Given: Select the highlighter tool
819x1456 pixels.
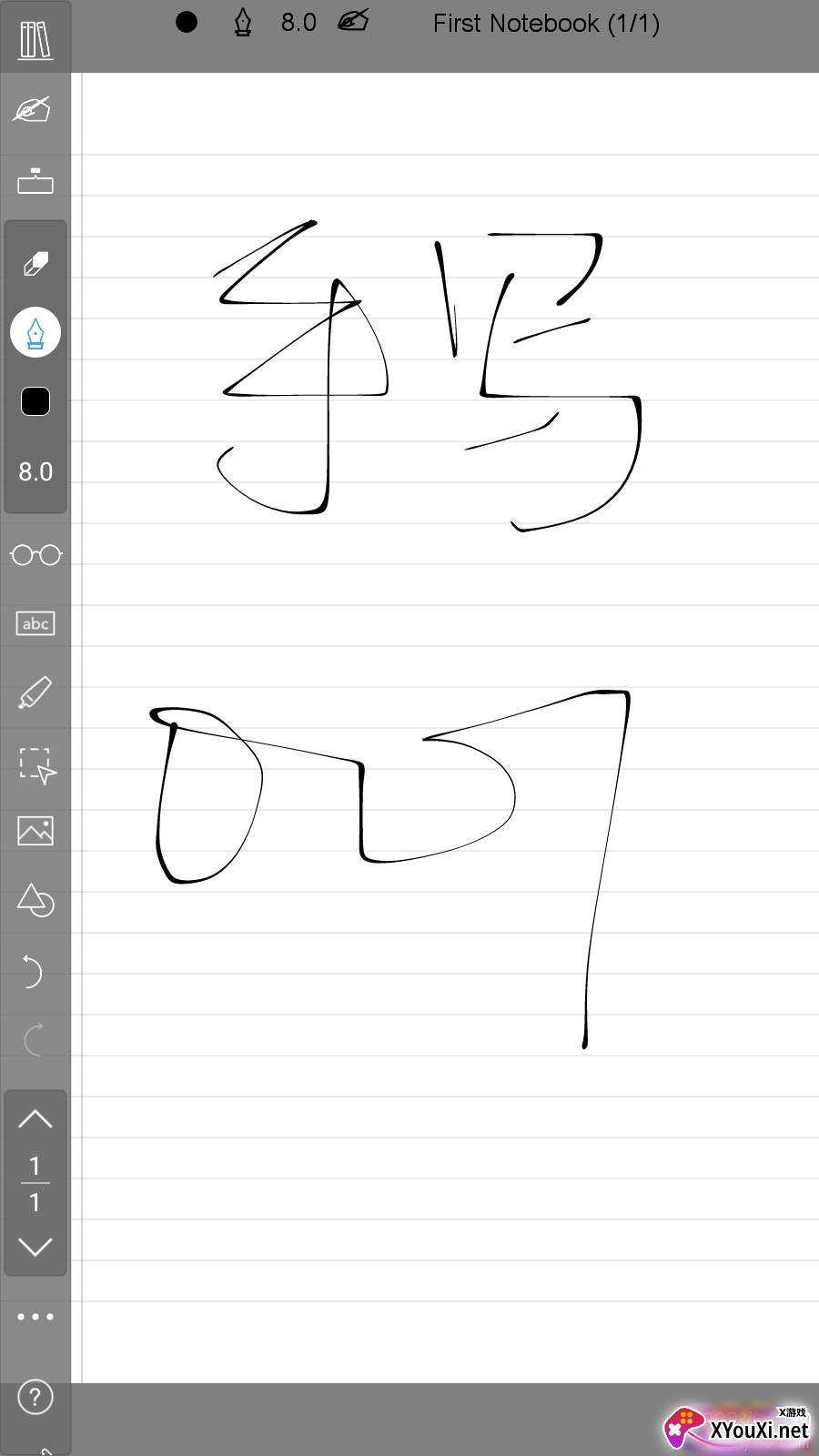Looking at the screenshot, I should [x=35, y=693].
